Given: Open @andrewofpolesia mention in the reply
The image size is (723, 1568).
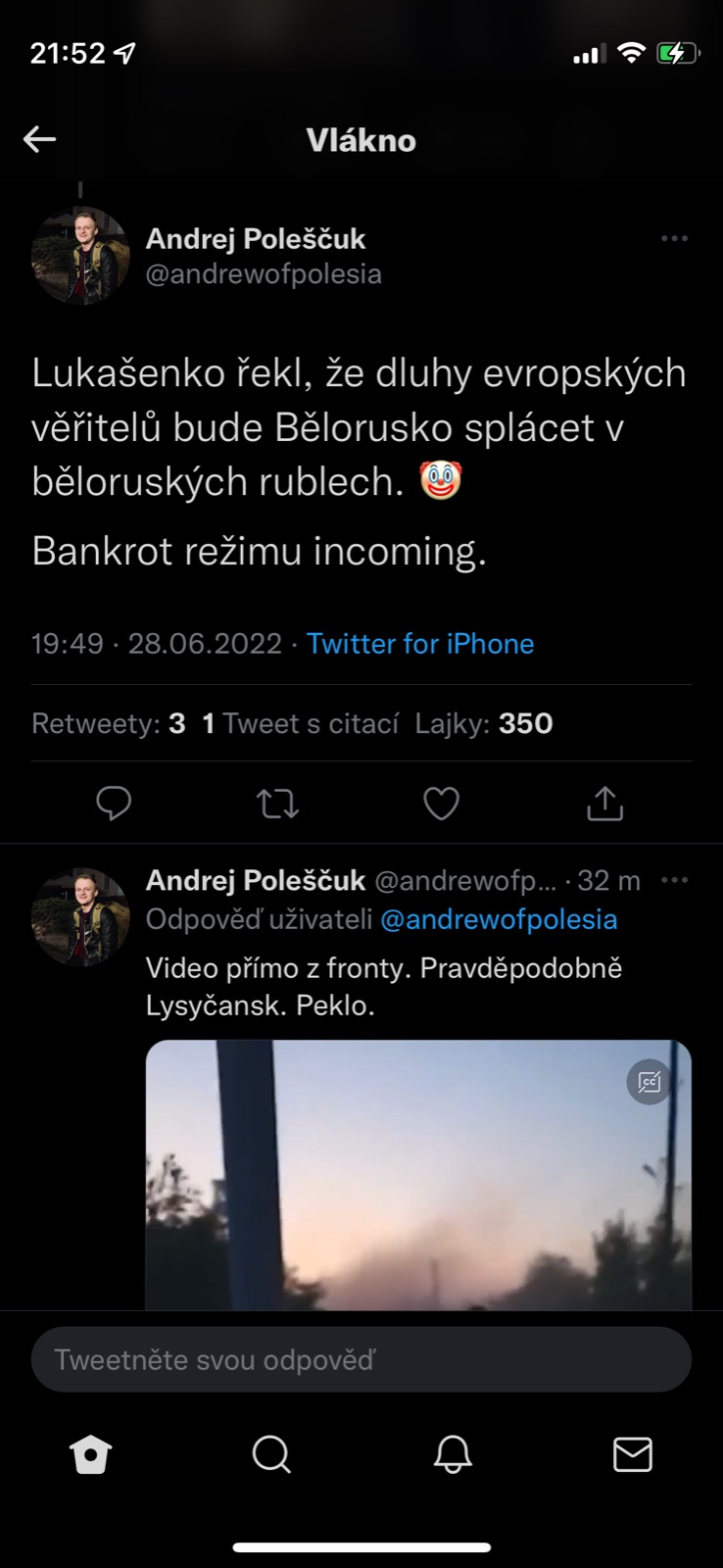Looking at the screenshot, I should pos(499,919).
